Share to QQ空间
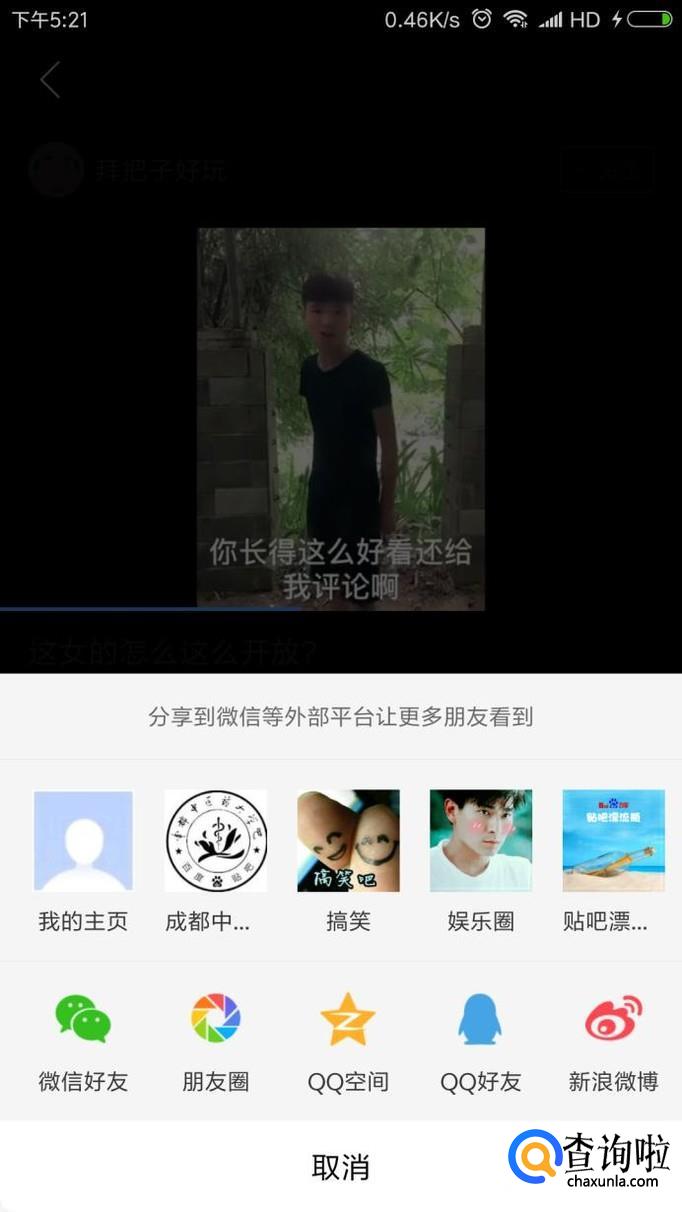 pos(348,1020)
